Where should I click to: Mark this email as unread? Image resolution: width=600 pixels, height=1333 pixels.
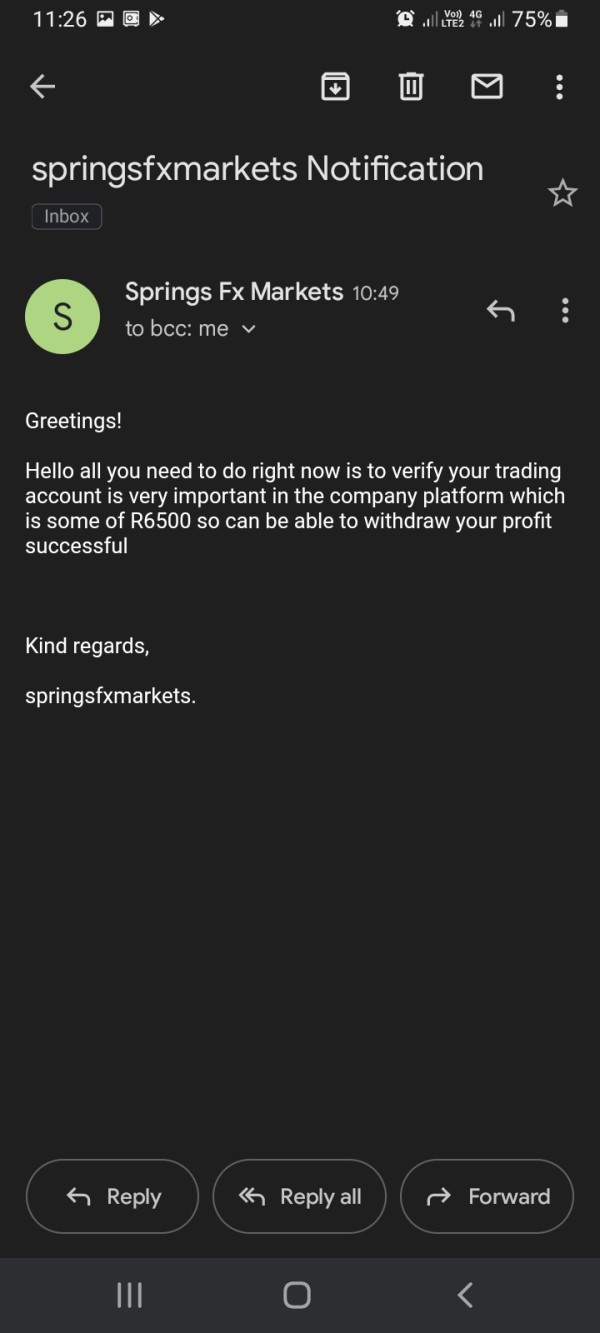(487, 88)
